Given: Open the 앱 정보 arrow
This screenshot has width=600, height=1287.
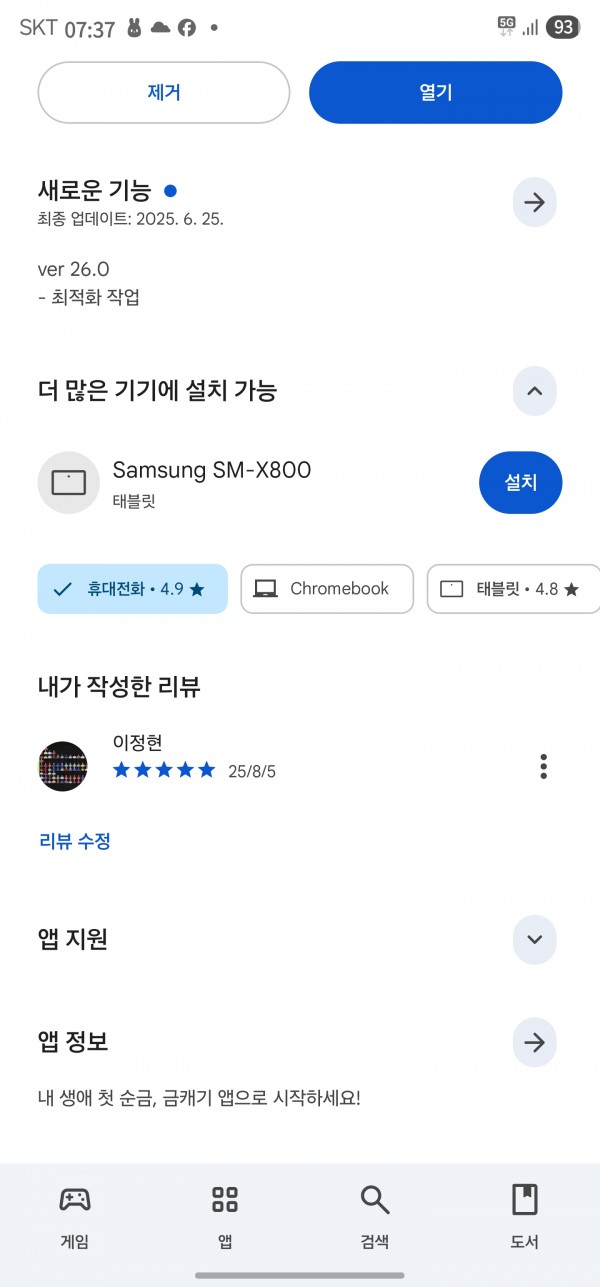Looking at the screenshot, I should (x=534, y=1043).
